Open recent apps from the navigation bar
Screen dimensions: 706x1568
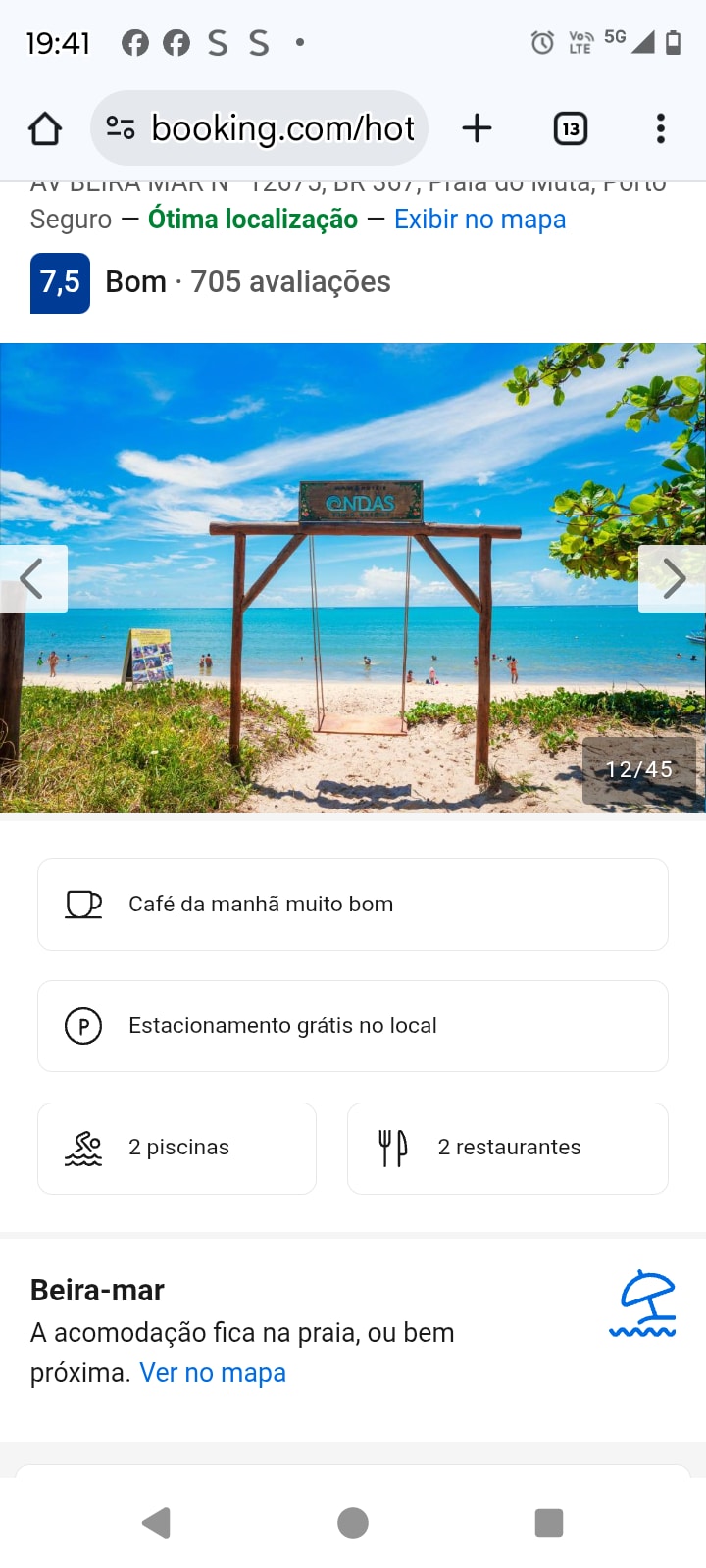(x=548, y=1522)
